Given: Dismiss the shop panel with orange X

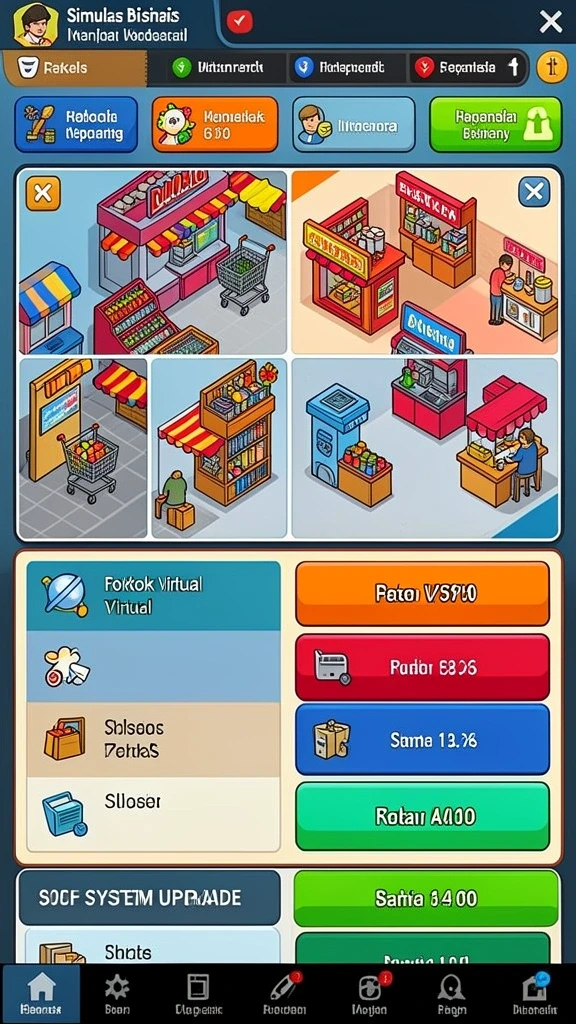Looking at the screenshot, I should (43, 193).
